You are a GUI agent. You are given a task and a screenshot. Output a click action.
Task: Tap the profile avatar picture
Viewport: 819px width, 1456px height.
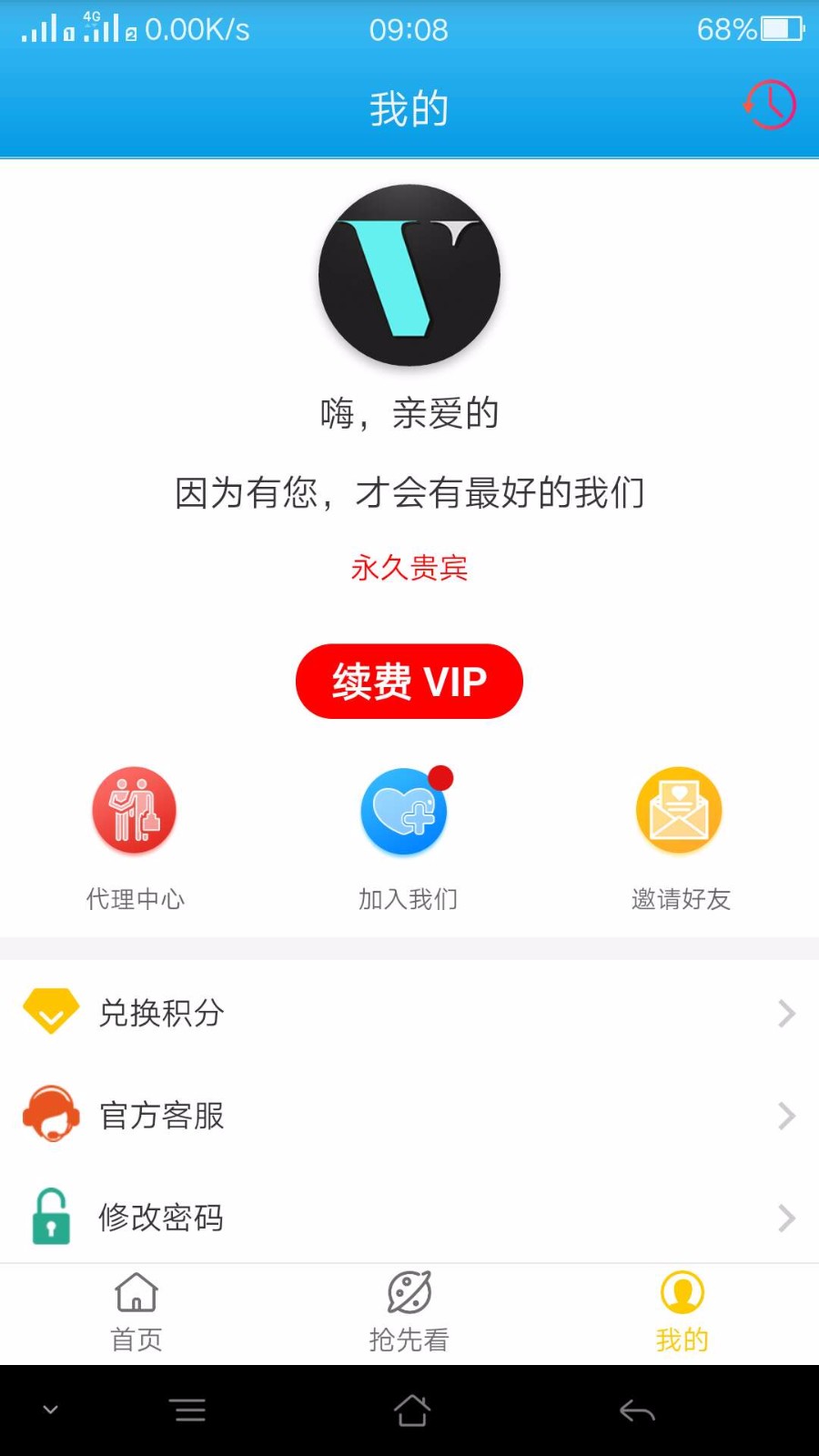click(409, 275)
